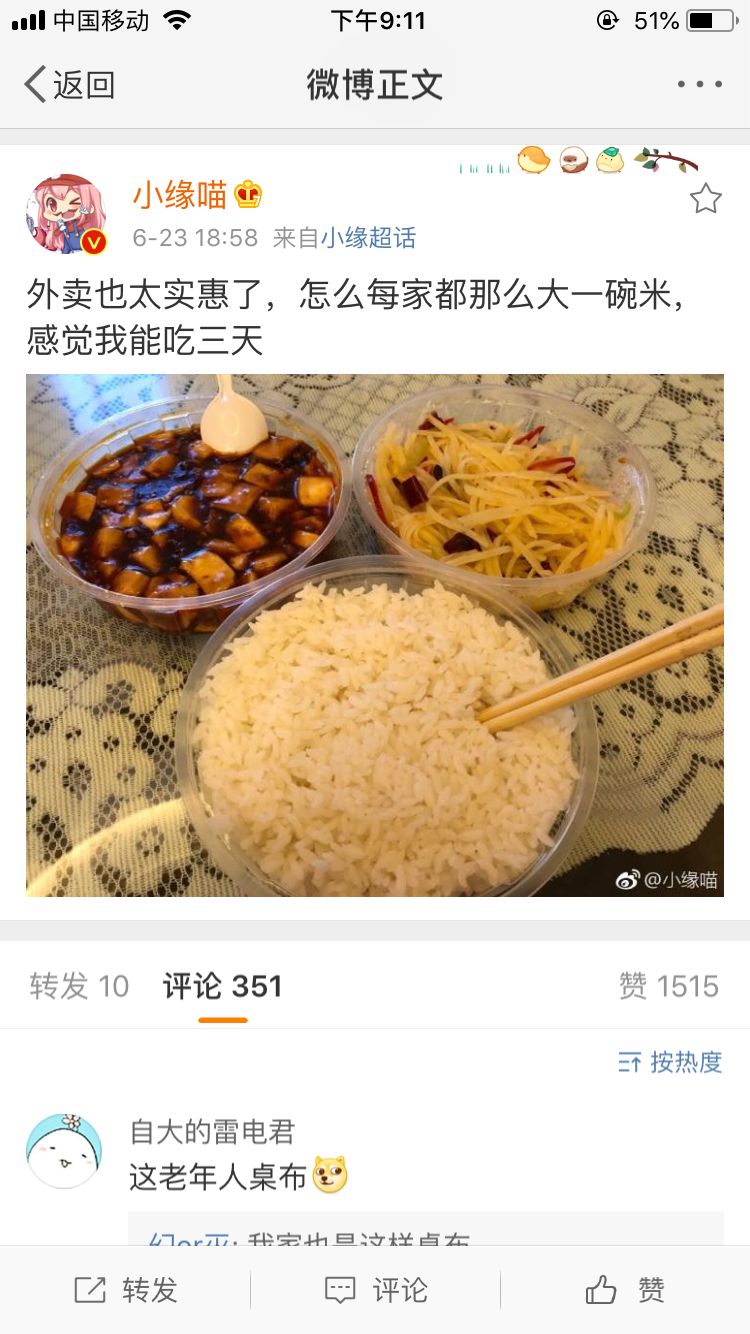The height and width of the screenshot is (1334, 750).
Task: Tap the Weibo watermark eye icon on photo
Action: click(x=630, y=878)
